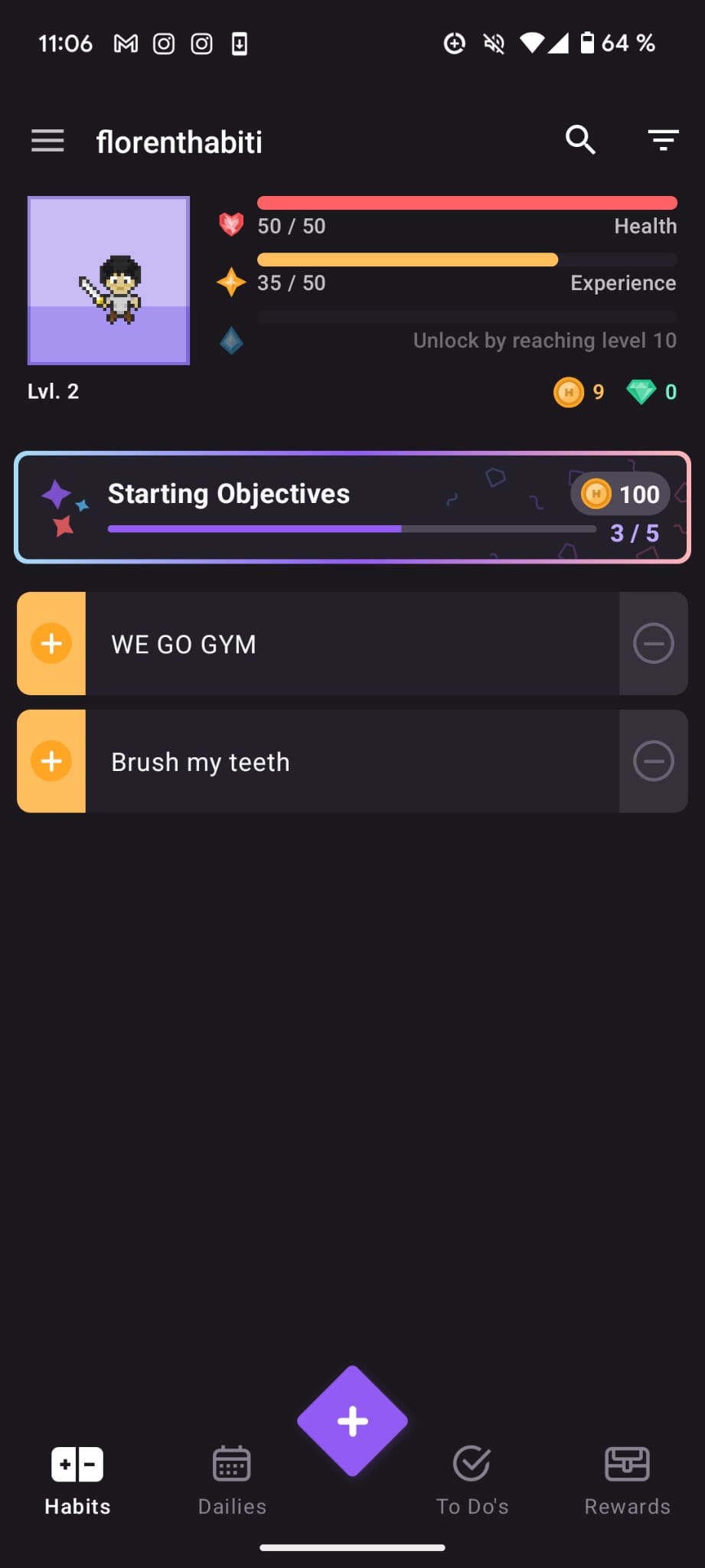Decrement the WE GO GYM habit
This screenshot has height=1568, width=705.
pos(654,643)
